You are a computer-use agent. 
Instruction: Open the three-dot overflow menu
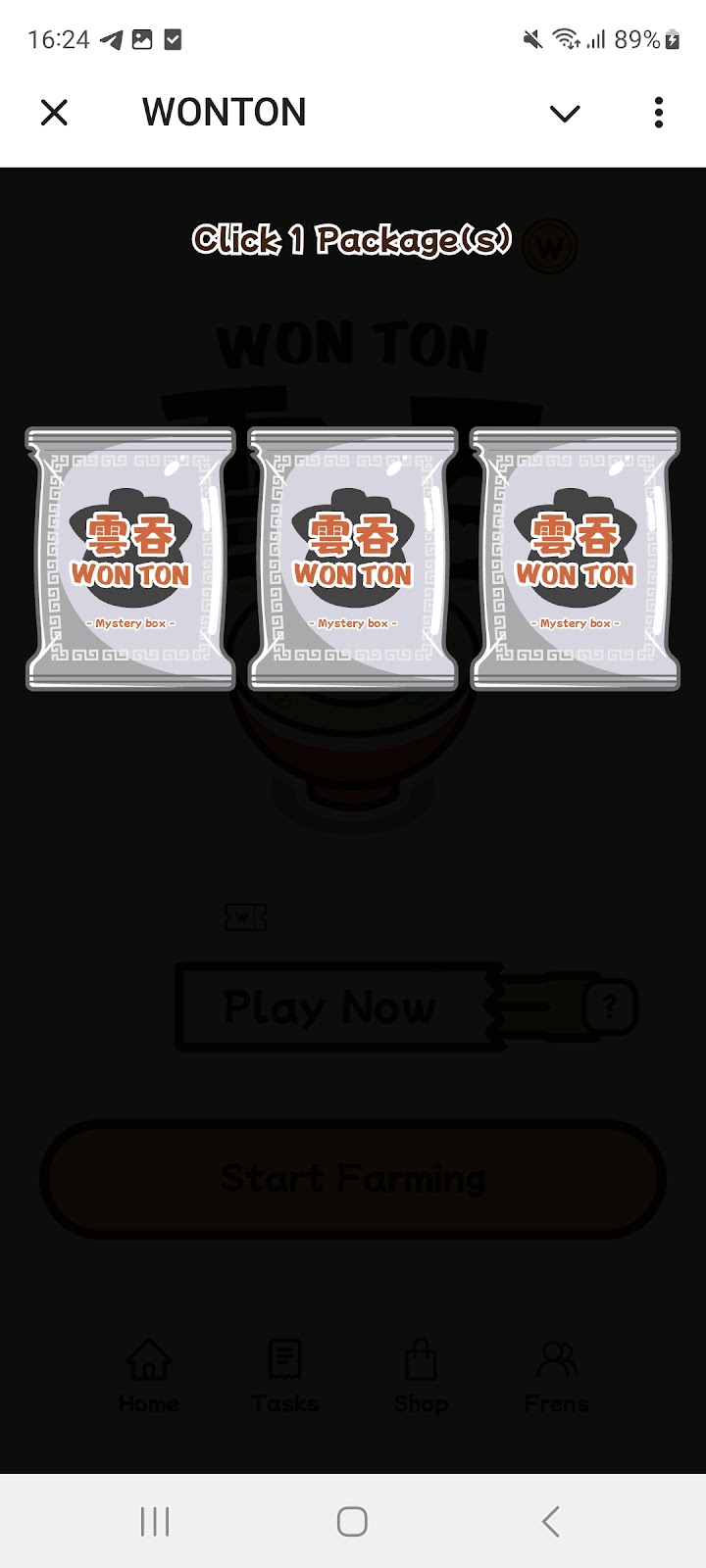coord(659,113)
